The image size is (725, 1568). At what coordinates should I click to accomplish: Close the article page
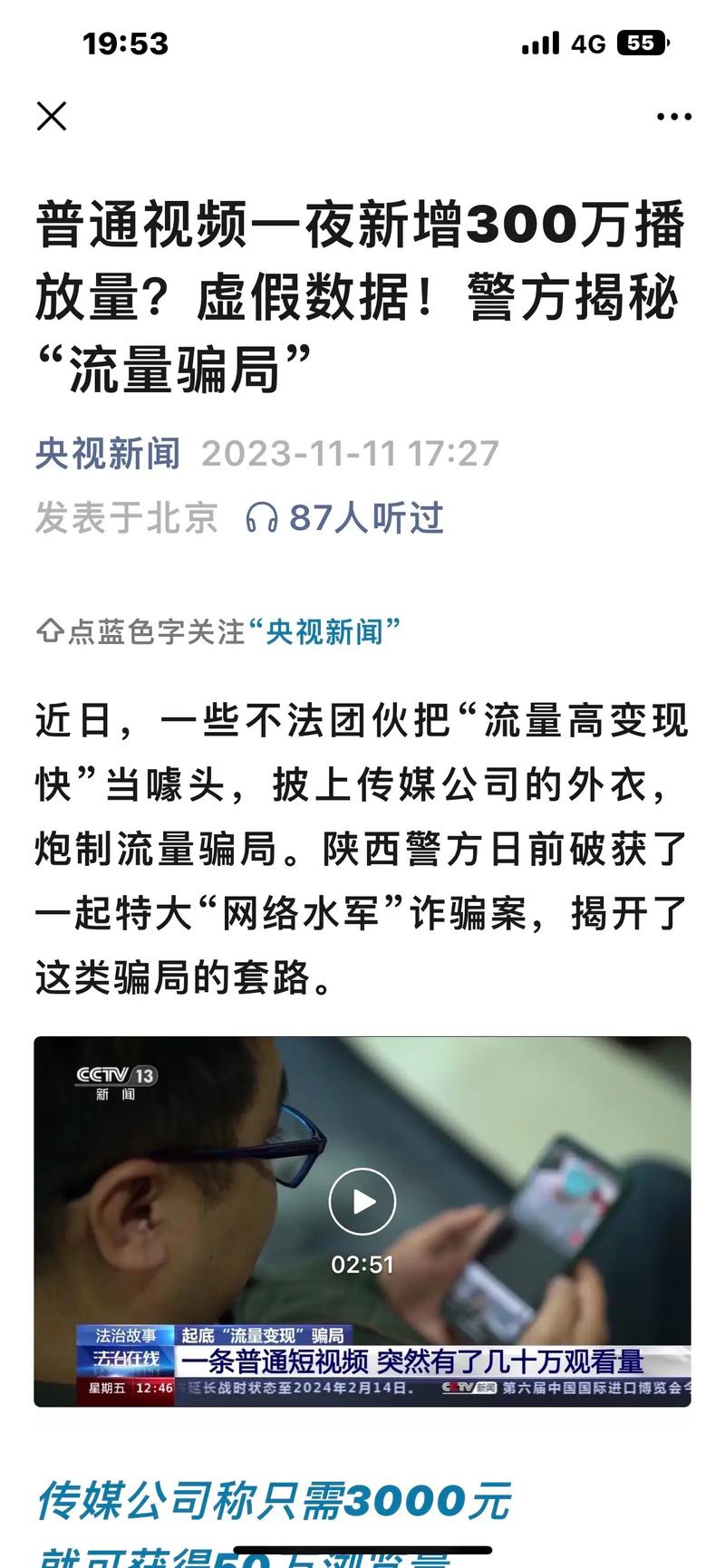pyautogui.click(x=52, y=117)
